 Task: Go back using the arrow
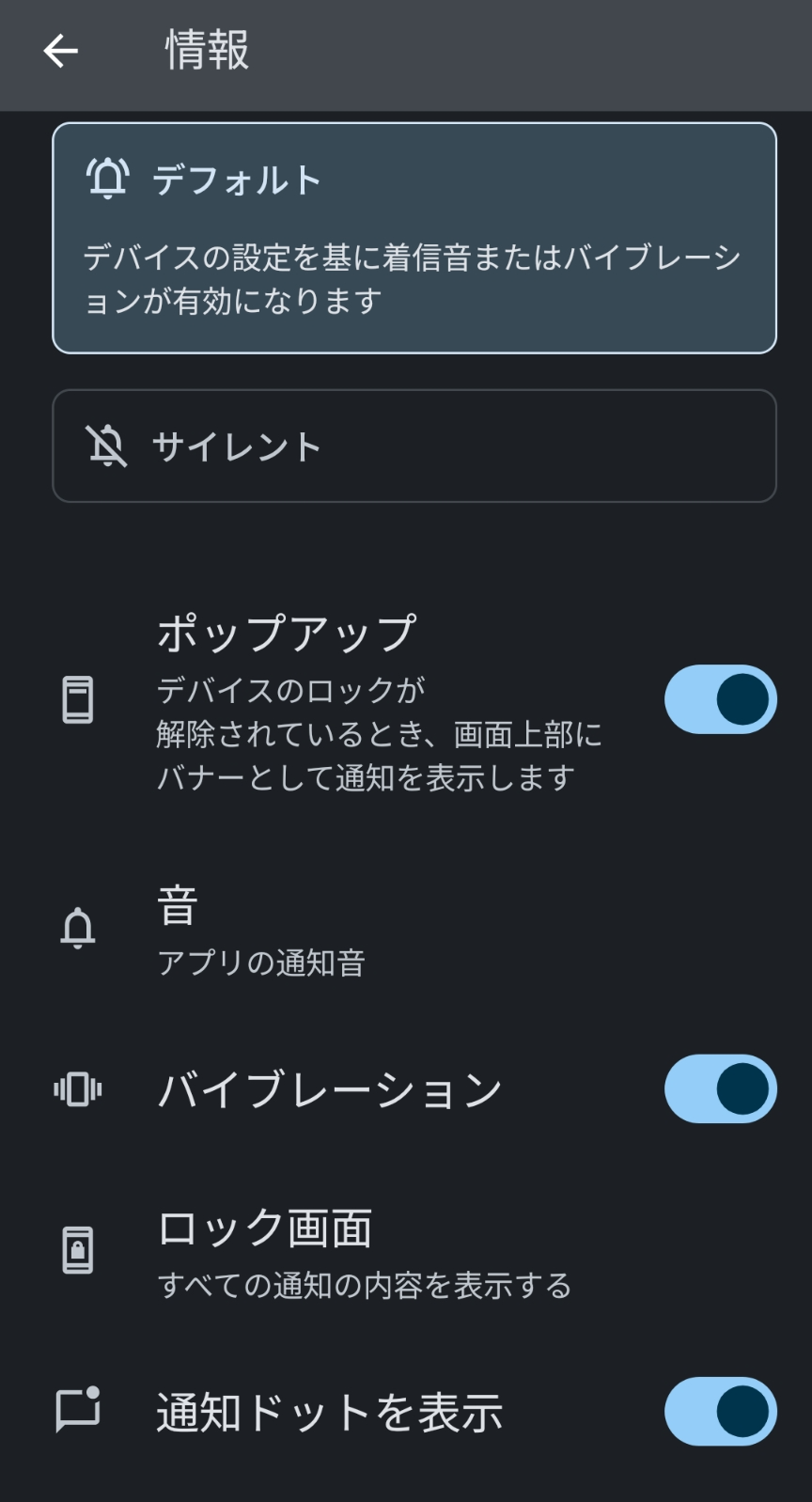61,51
